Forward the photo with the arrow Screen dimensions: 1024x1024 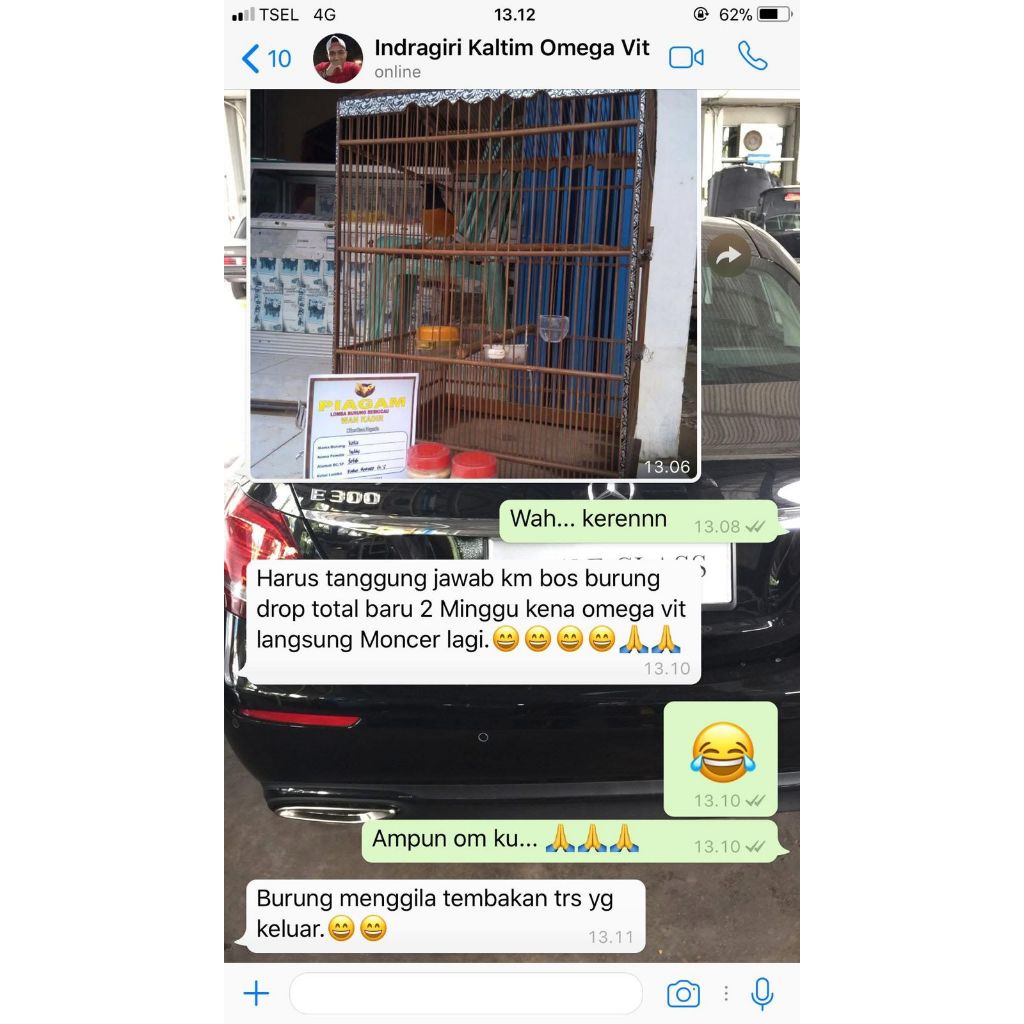tap(729, 257)
